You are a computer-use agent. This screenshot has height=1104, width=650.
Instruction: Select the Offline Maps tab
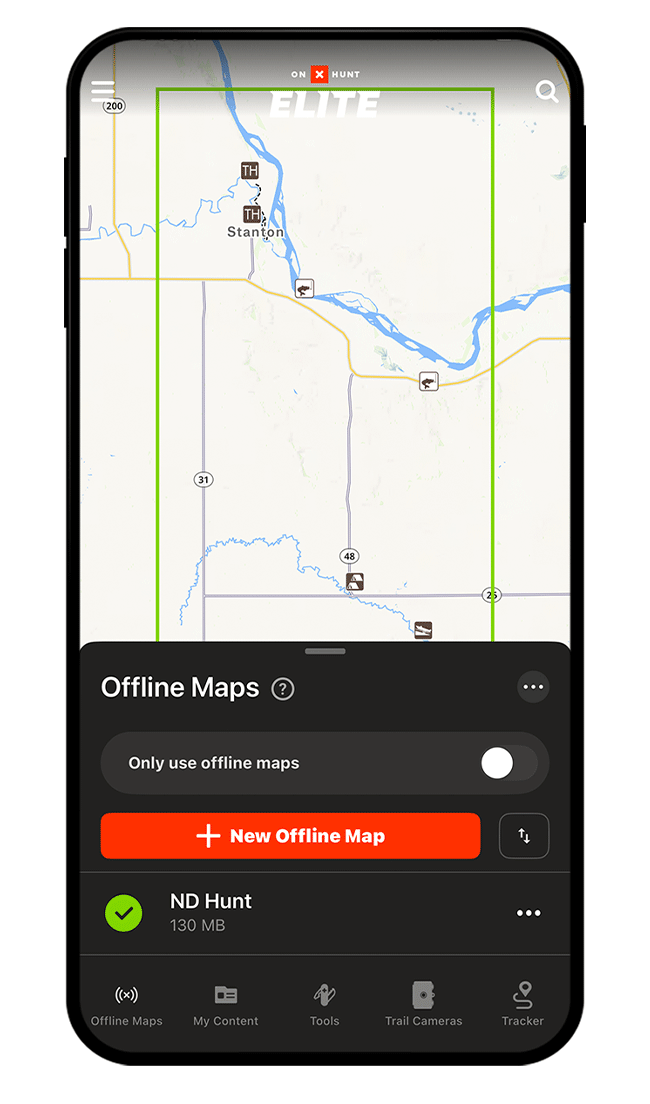(x=127, y=1004)
